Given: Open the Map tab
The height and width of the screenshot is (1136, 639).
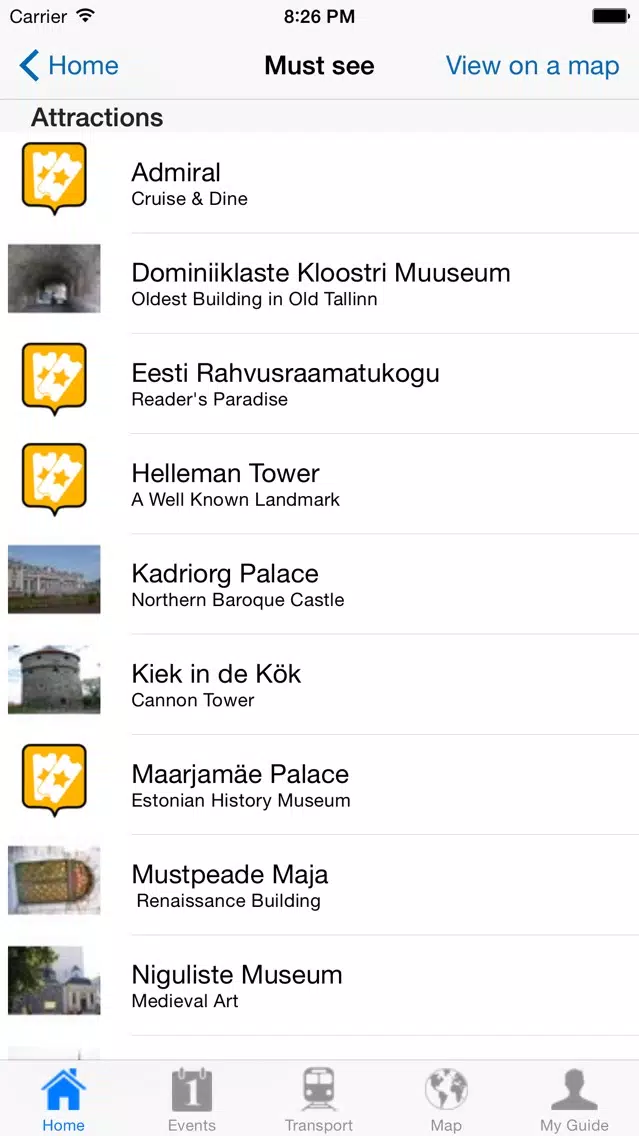Looking at the screenshot, I should click(x=446, y=1099).
